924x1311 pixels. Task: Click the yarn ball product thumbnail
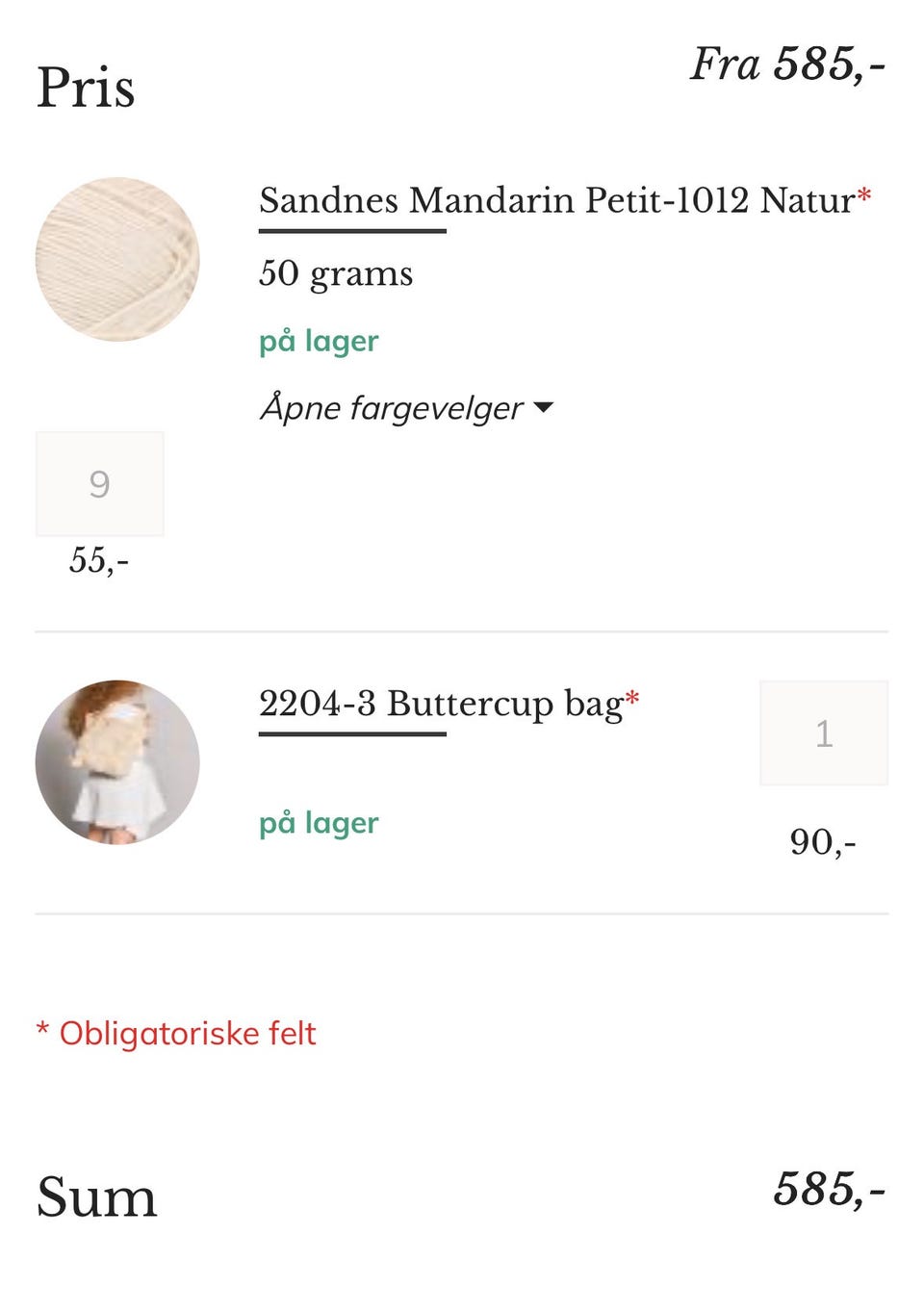117,257
